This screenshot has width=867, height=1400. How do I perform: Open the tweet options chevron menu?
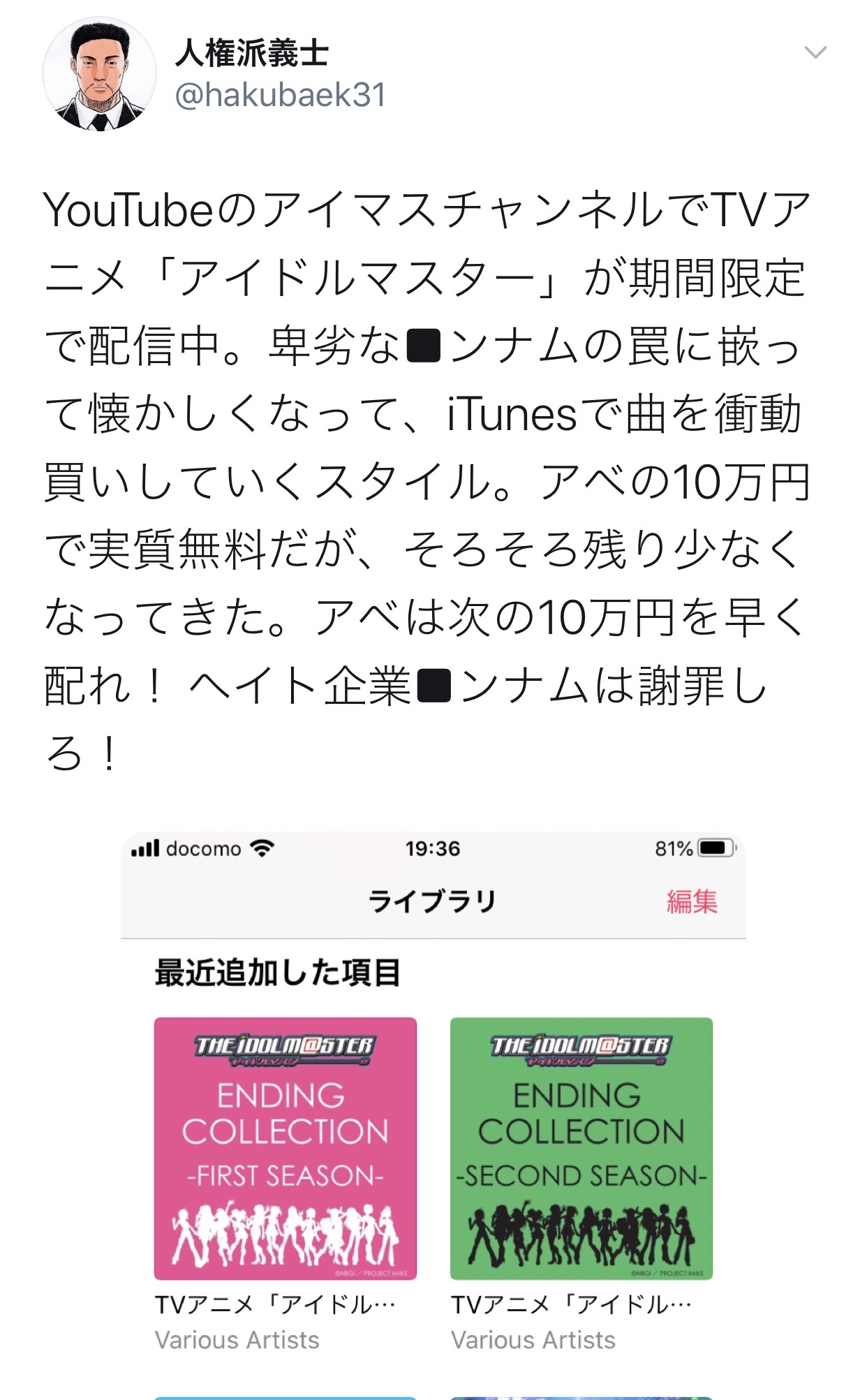pyautogui.click(x=815, y=52)
